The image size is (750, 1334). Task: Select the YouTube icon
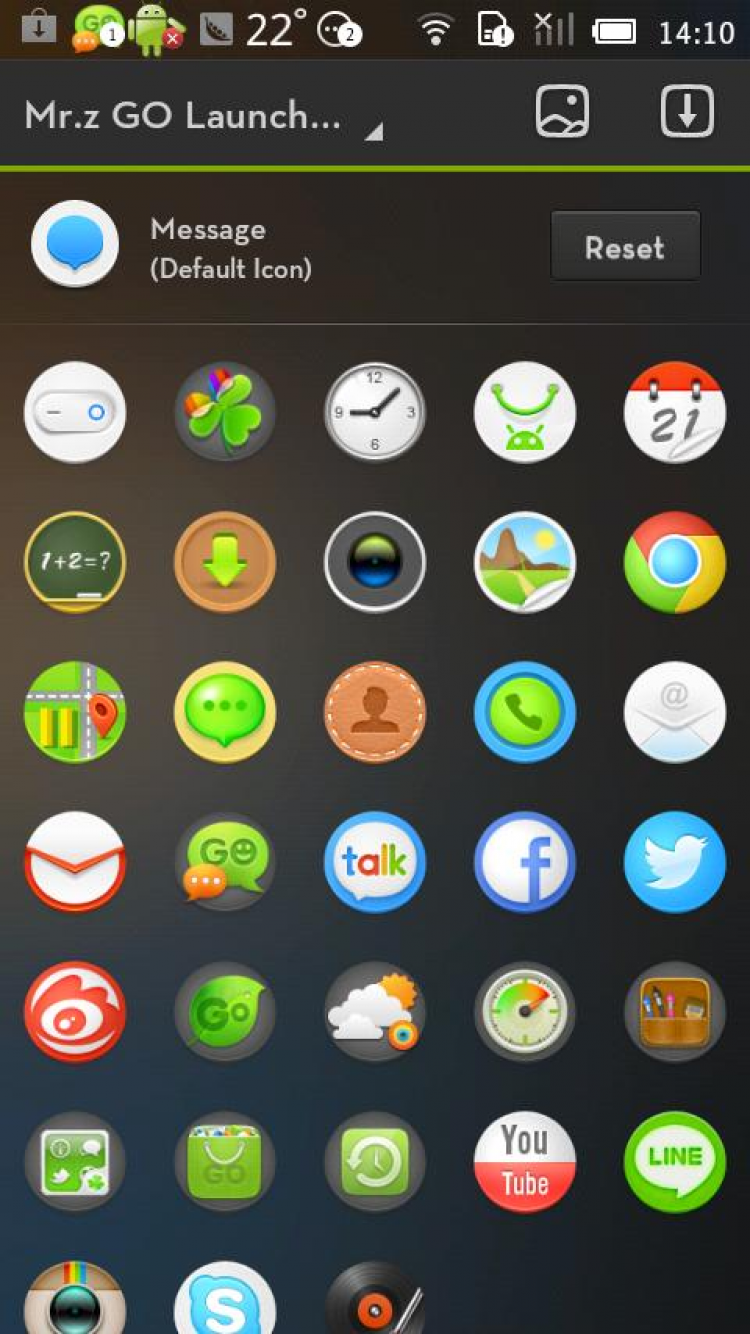(x=525, y=1162)
